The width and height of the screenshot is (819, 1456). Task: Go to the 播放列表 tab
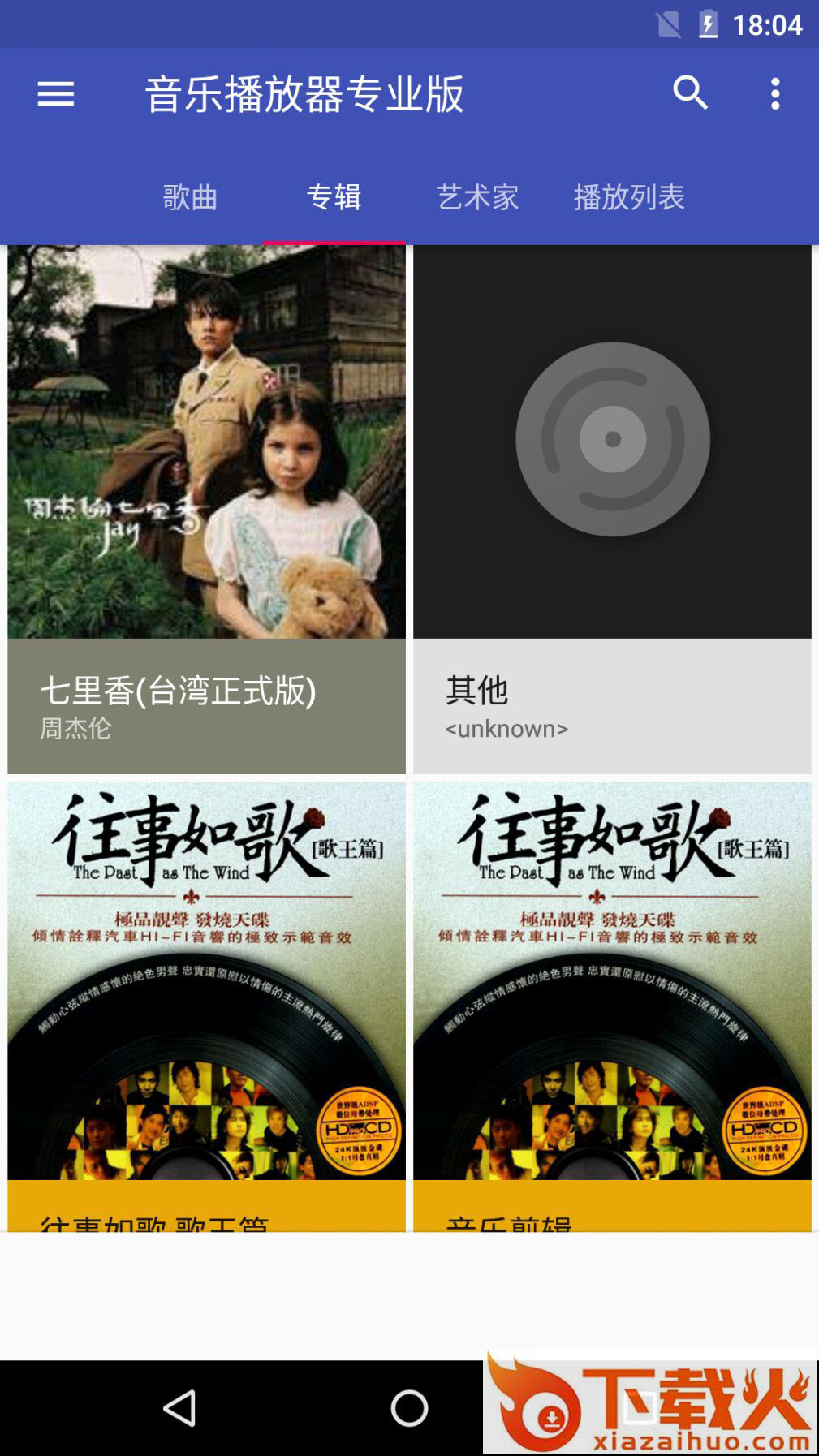click(x=629, y=197)
